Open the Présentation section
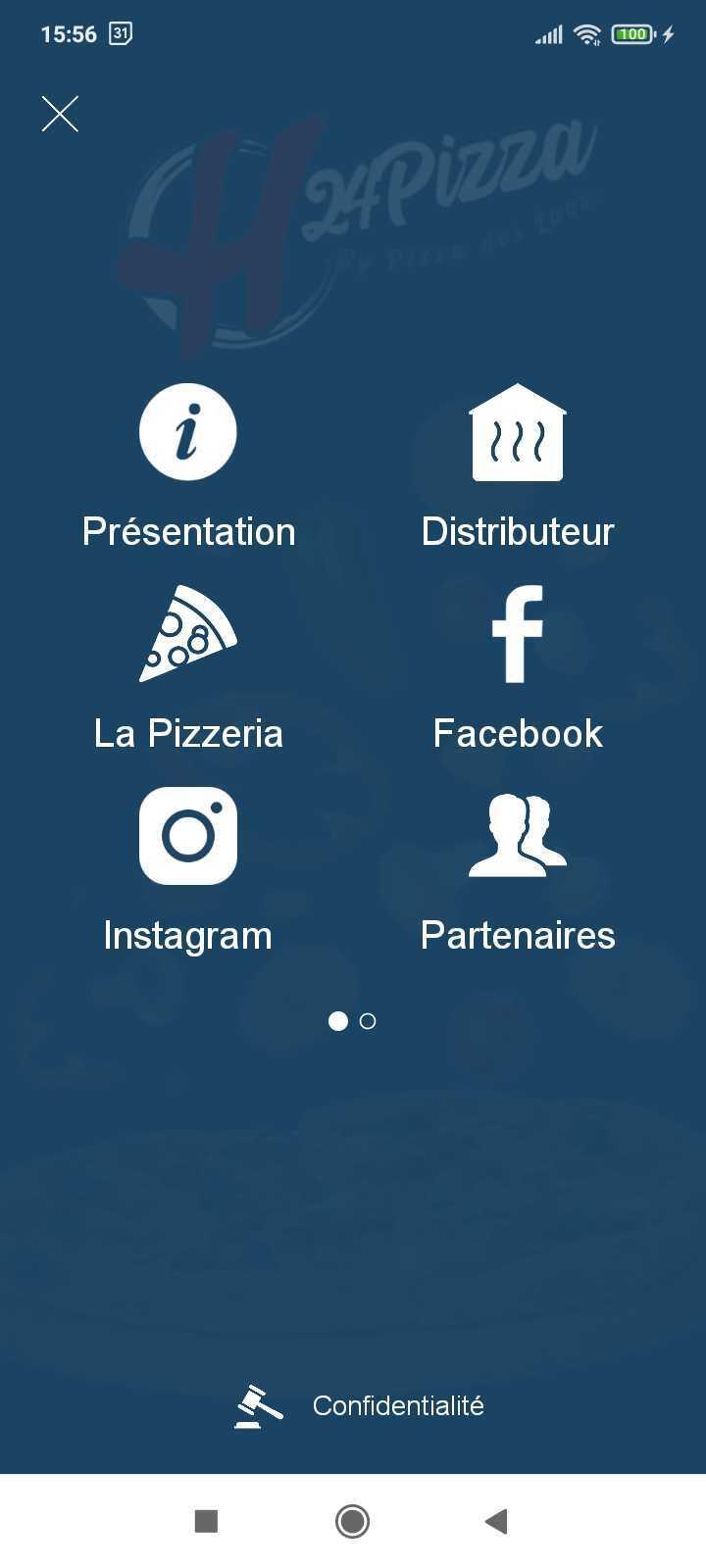The height and width of the screenshot is (1568, 706). point(188,466)
